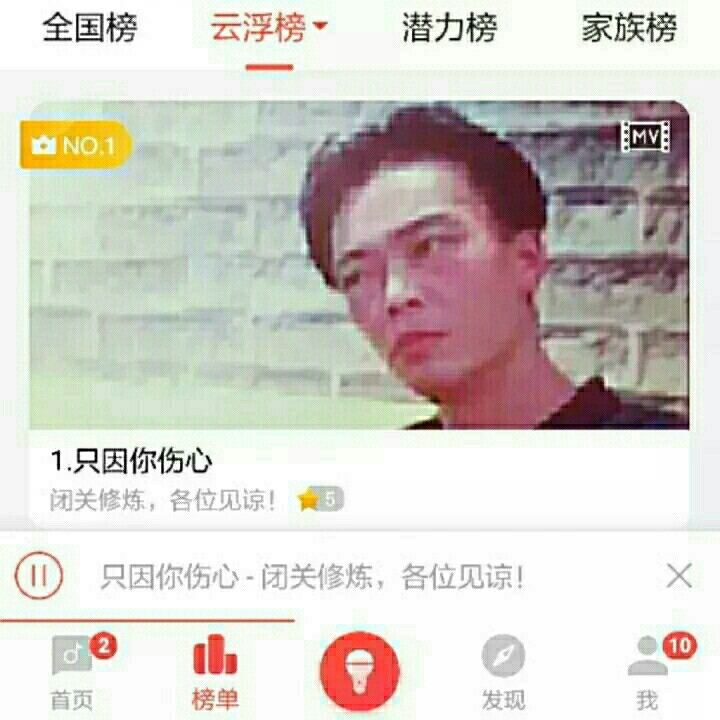The image size is (720, 720).
Task: Open the NO.1 MV 只因你伤心
Action: (359, 265)
